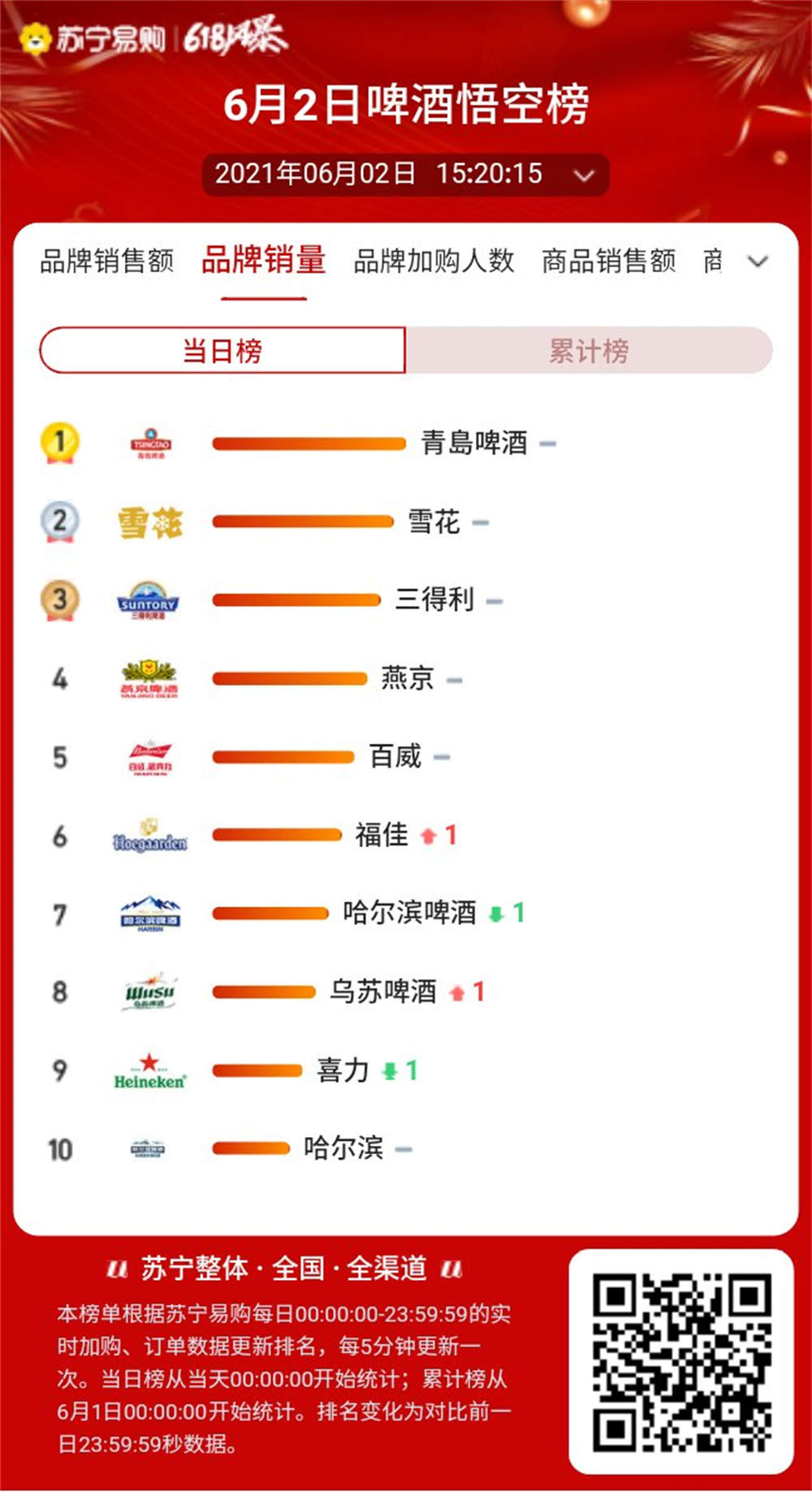Expand the full list of ranking tabs
The image size is (812, 1492).
(x=758, y=262)
